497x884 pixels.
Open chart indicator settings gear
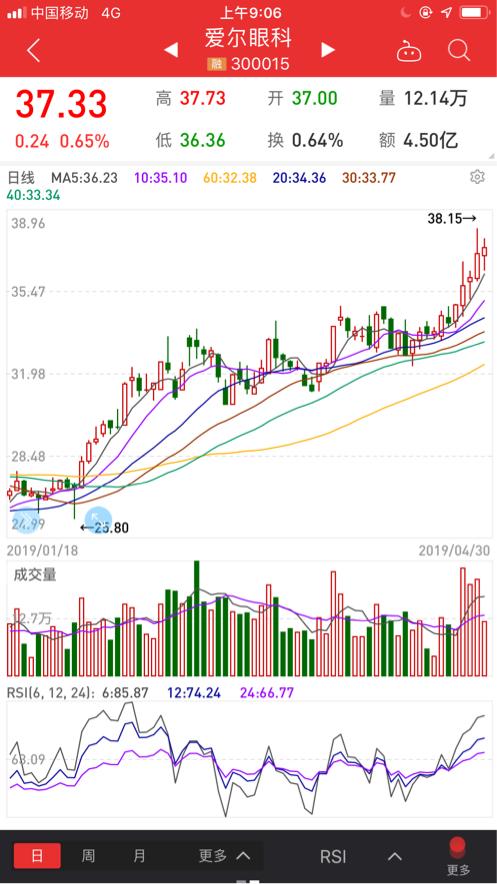pyautogui.click(x=477, y=177)
